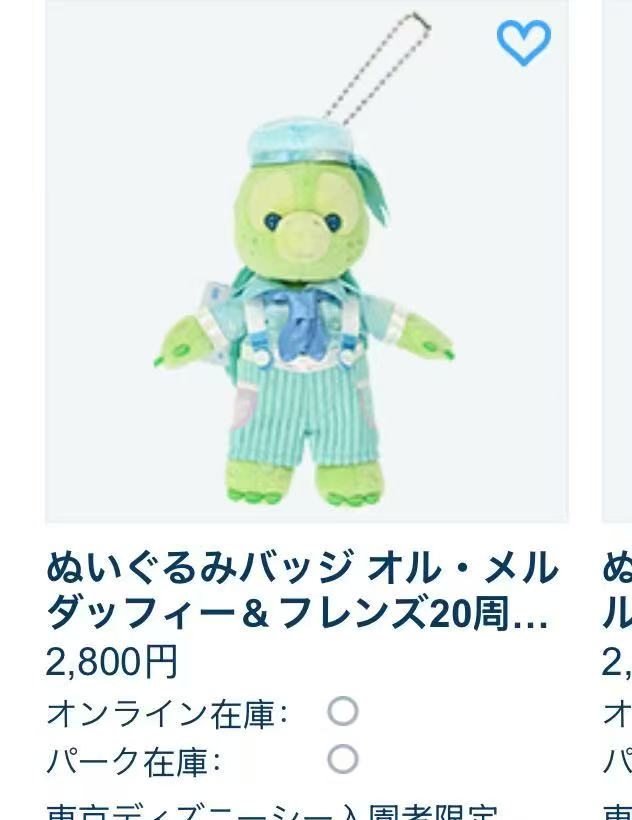Add the Olu Mel plush badge to favorites

(523, 42)
